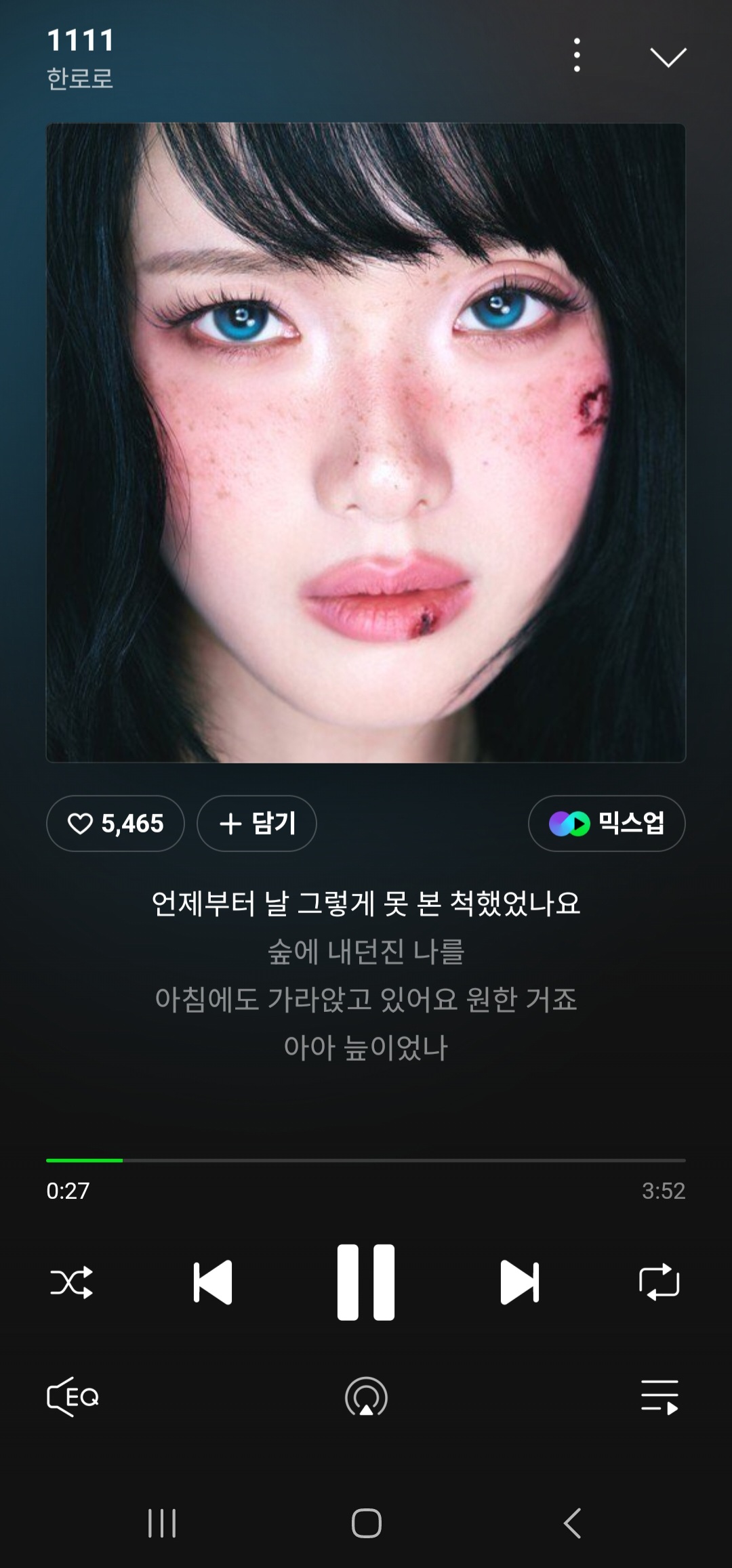
Task: Tap the artist name 한로로
Action: pyautogui.click(x=80, y=79)
